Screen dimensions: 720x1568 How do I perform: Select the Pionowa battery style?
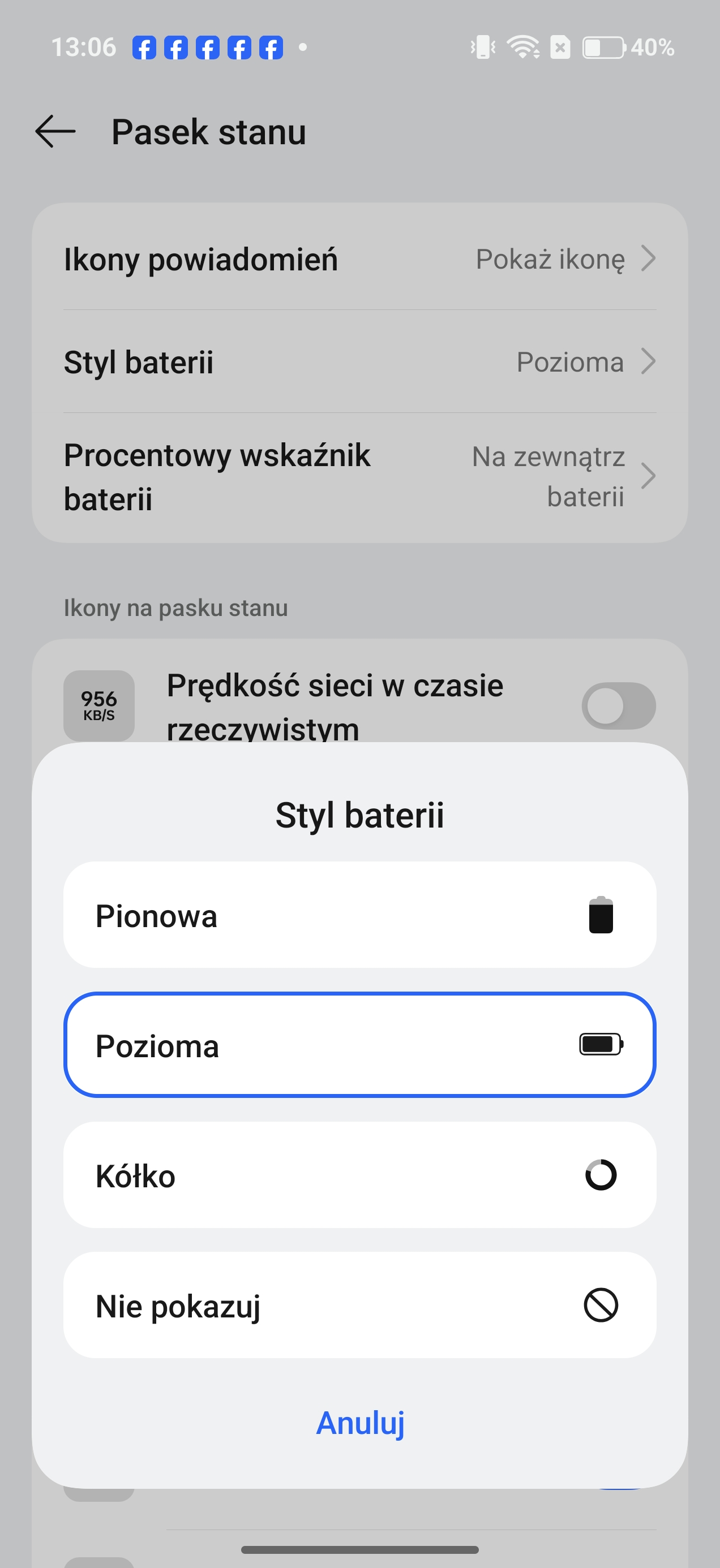359,915
